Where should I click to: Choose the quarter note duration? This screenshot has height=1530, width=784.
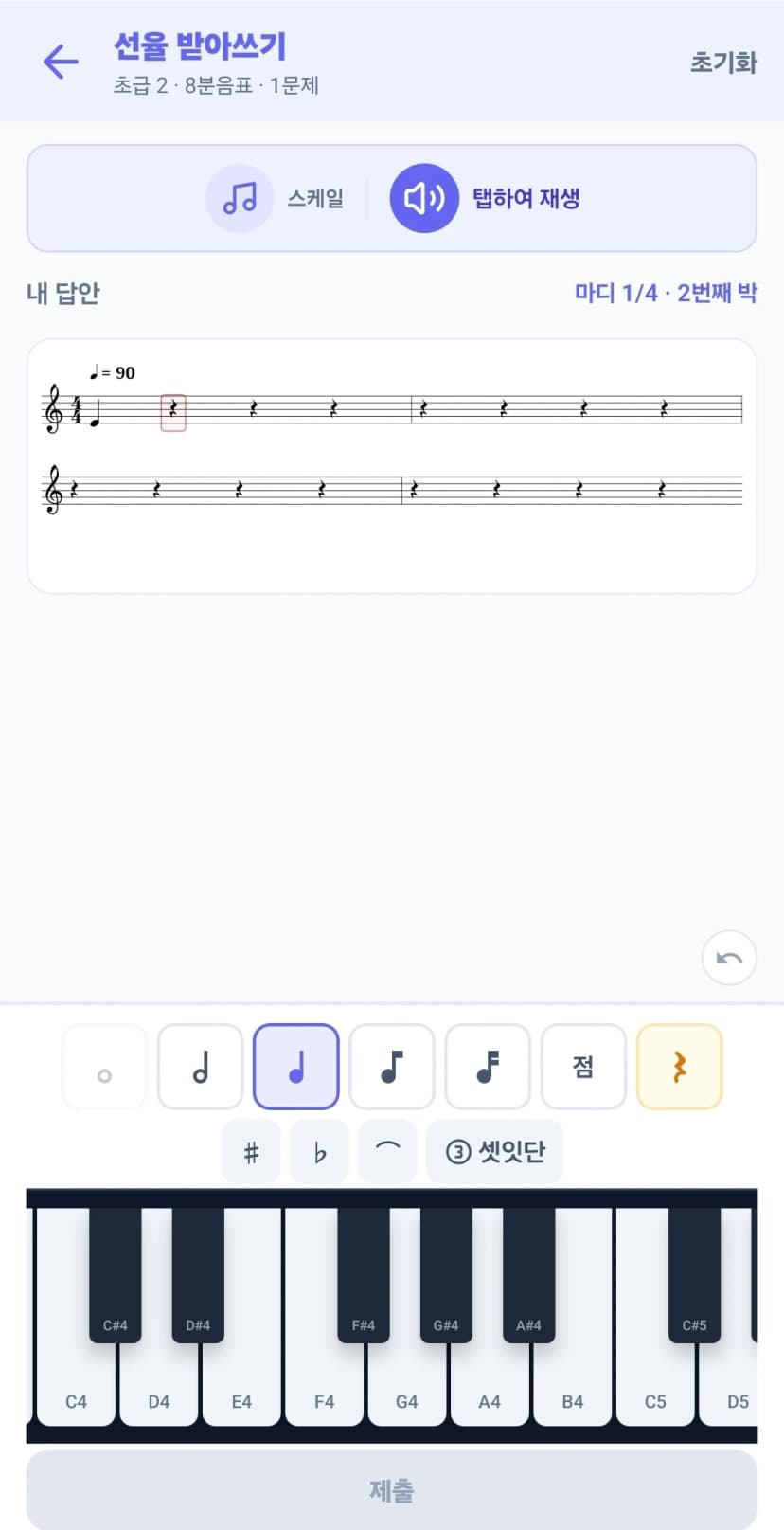(296, 1067)
